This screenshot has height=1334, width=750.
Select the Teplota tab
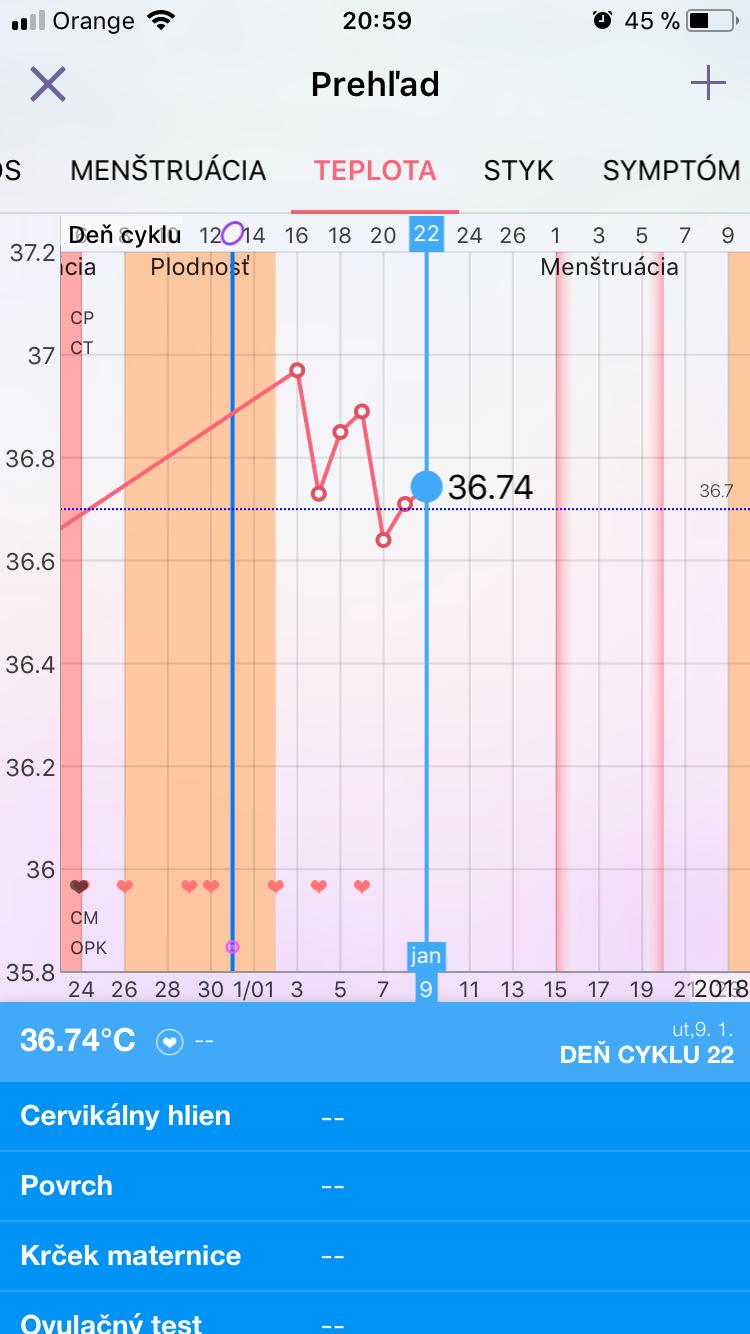[375, 170]
